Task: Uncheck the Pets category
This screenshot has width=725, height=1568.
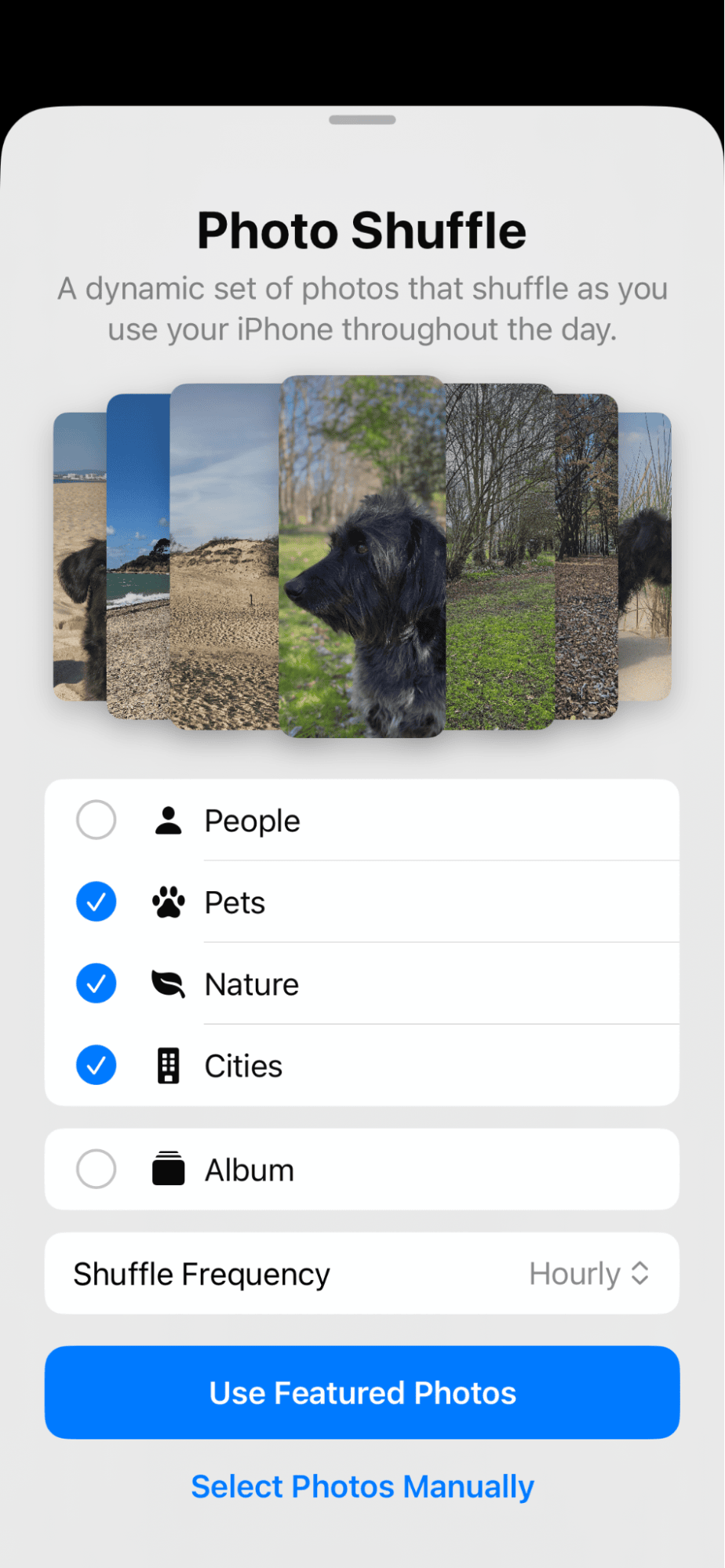Action: click(x=96, y=902)
